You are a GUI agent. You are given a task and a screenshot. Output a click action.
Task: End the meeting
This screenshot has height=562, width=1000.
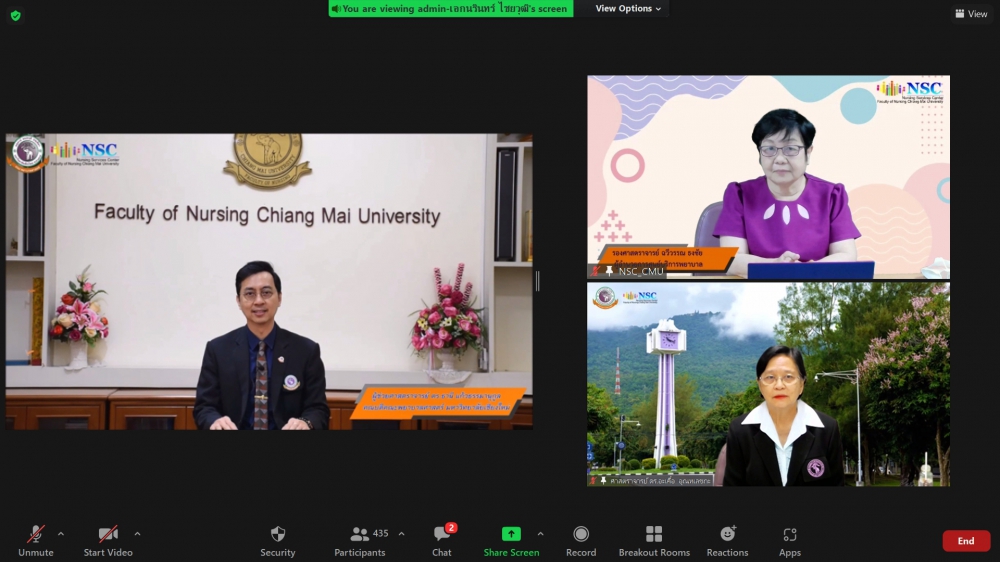pyautogui.click(x=966, y=541)
